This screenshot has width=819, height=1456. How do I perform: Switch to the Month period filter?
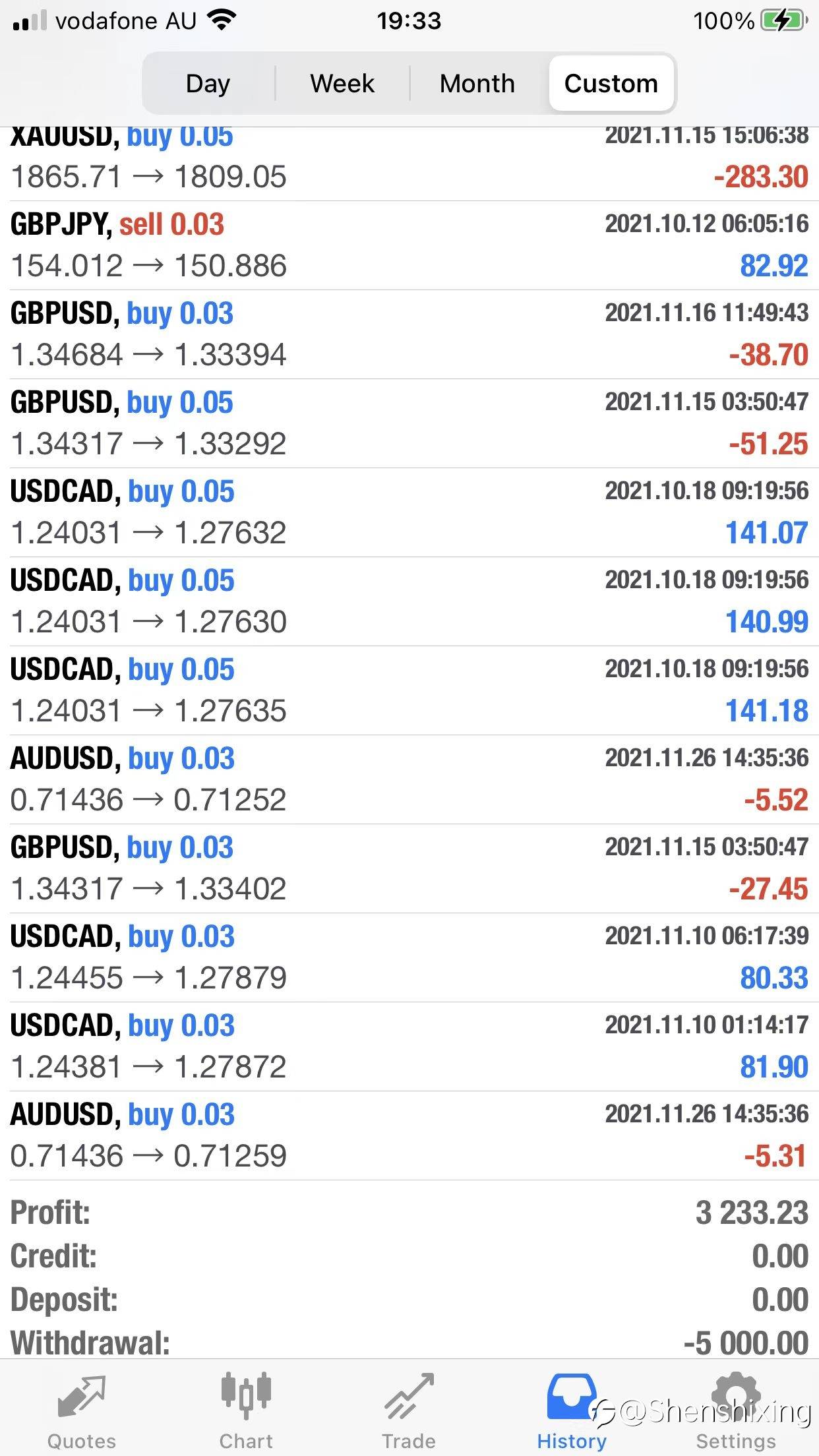pyautogui.click(x=477, y=84)
